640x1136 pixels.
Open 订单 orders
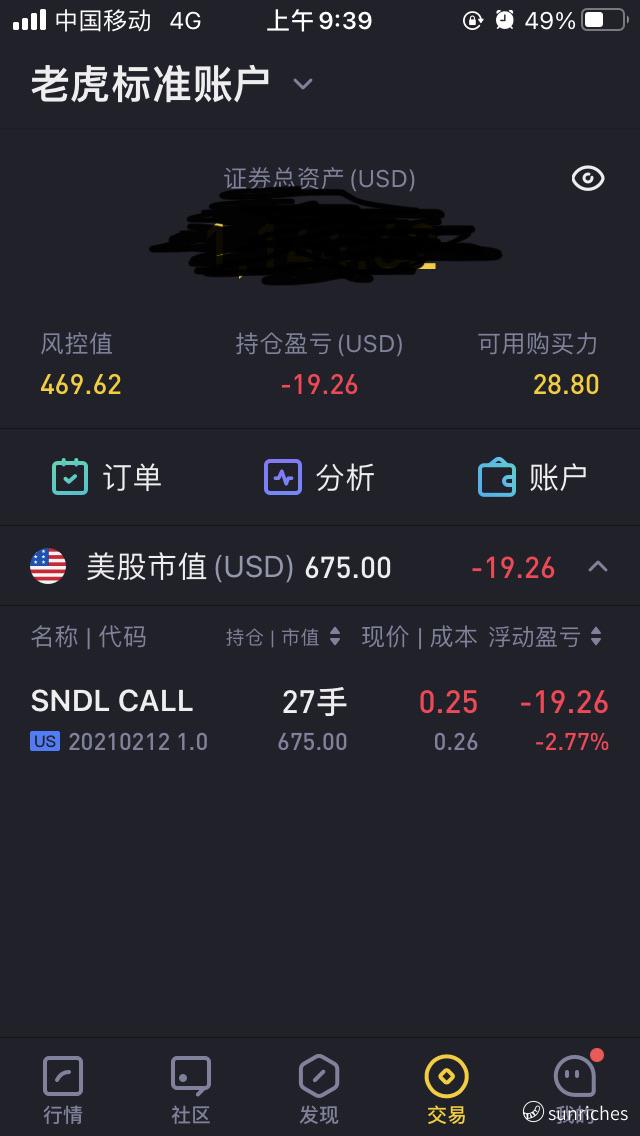107,477
